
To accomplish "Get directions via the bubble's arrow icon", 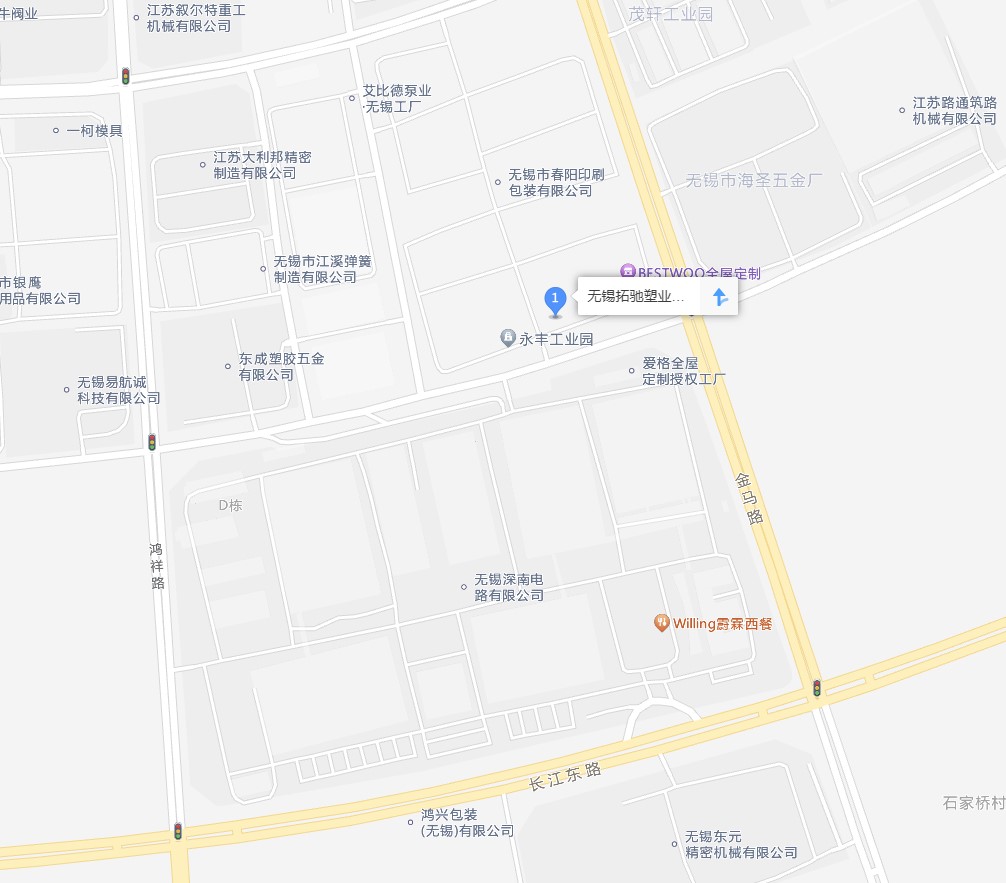I will (x=719, y=297).
